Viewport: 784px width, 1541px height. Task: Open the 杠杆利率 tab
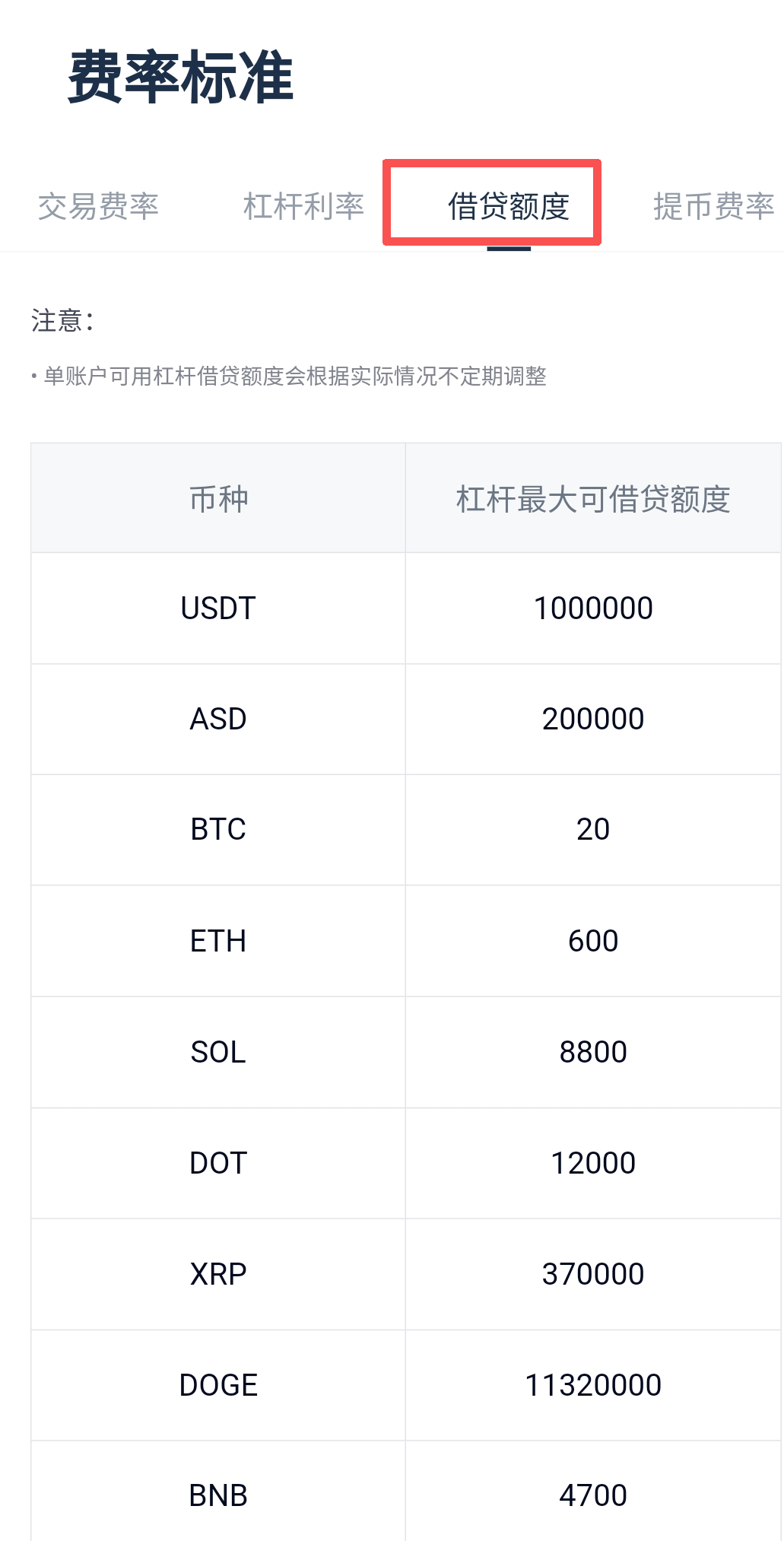pyautogui.click(x=303, y=206)
